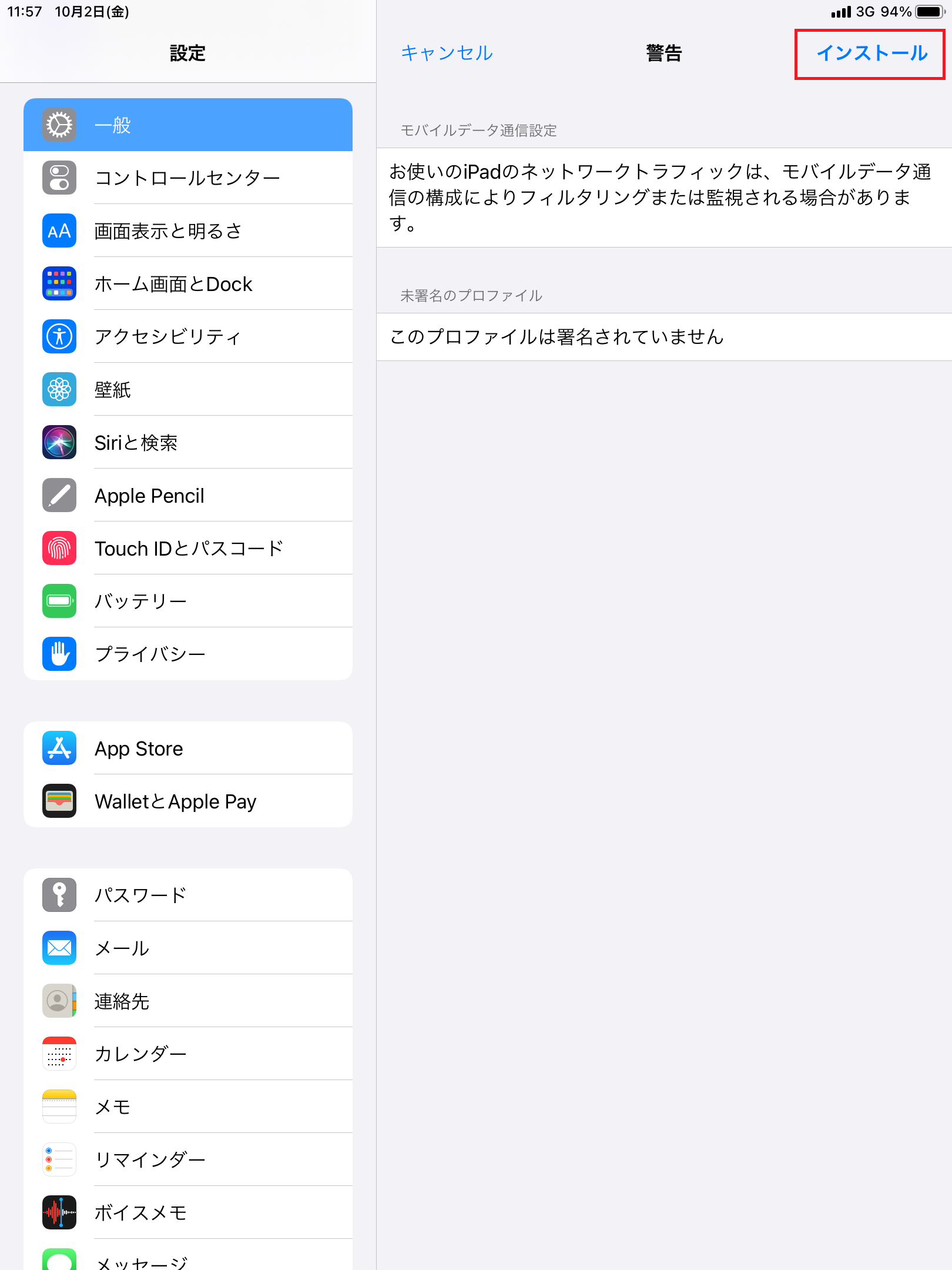Open ホーム画面とDock settings
This screenshot has width=952, height=1270.
pyautogui.click(x=188, y=283)
